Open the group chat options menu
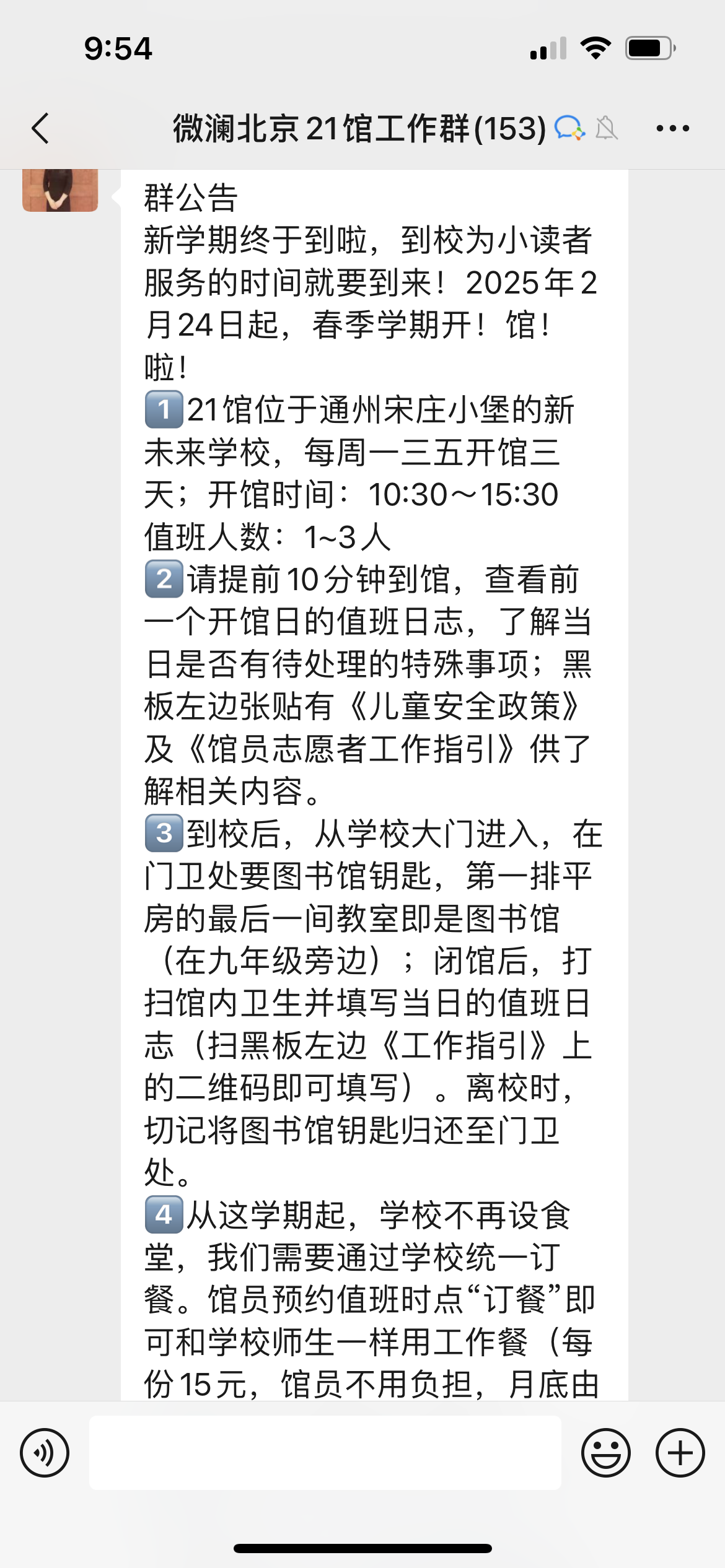Viewport: 725px width, 1568px height. coord(672,129)
